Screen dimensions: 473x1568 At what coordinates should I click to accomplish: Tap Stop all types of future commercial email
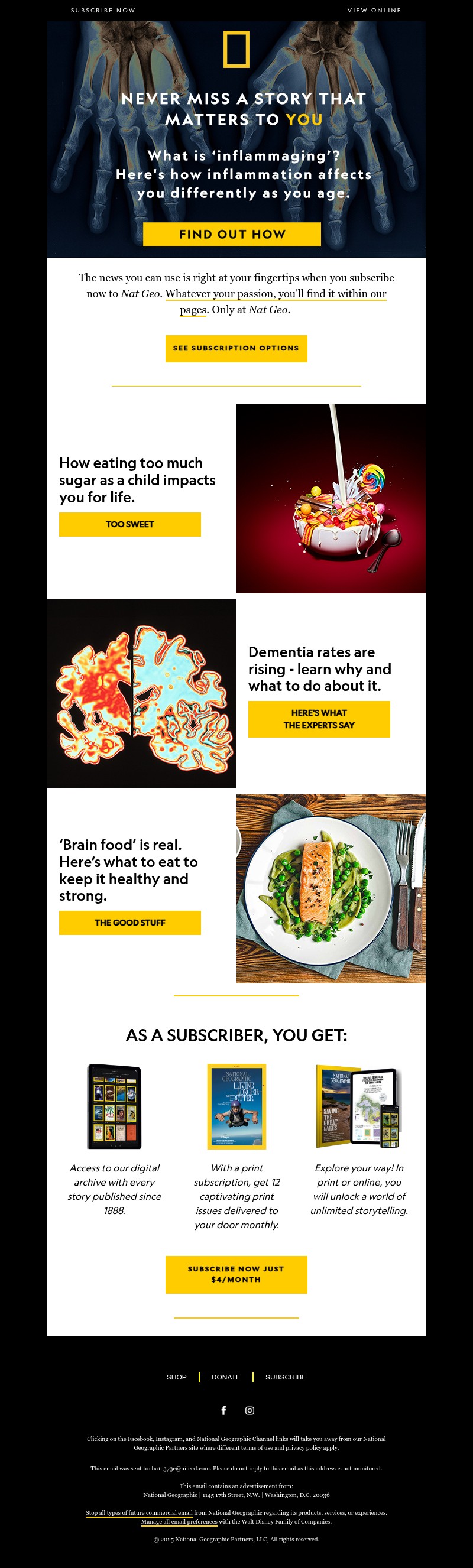139,1512
